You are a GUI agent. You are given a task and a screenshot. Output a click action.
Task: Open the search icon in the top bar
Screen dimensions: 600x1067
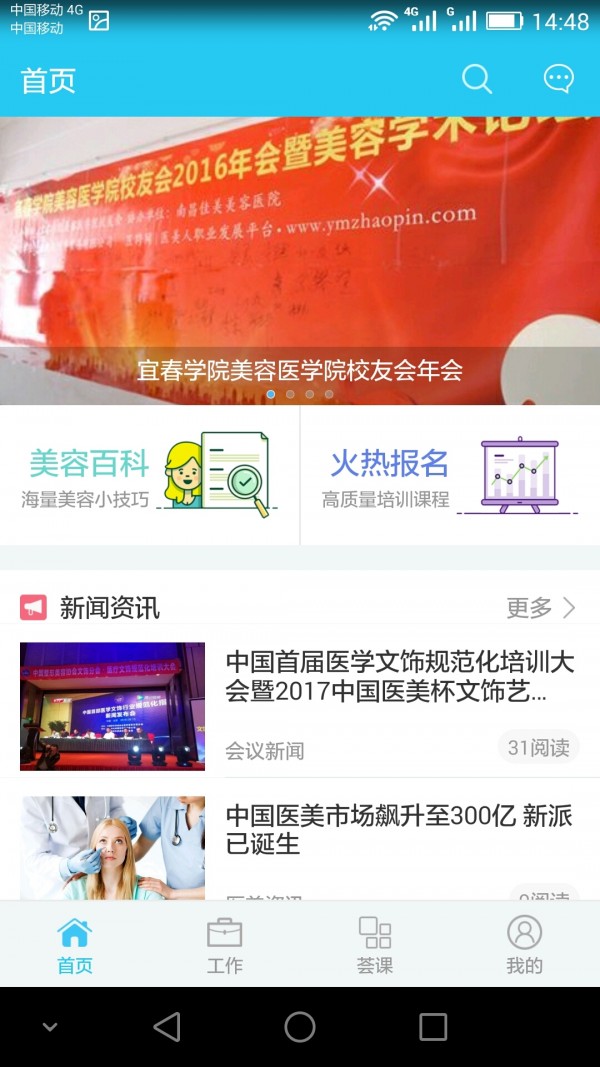tap(477, 80)
